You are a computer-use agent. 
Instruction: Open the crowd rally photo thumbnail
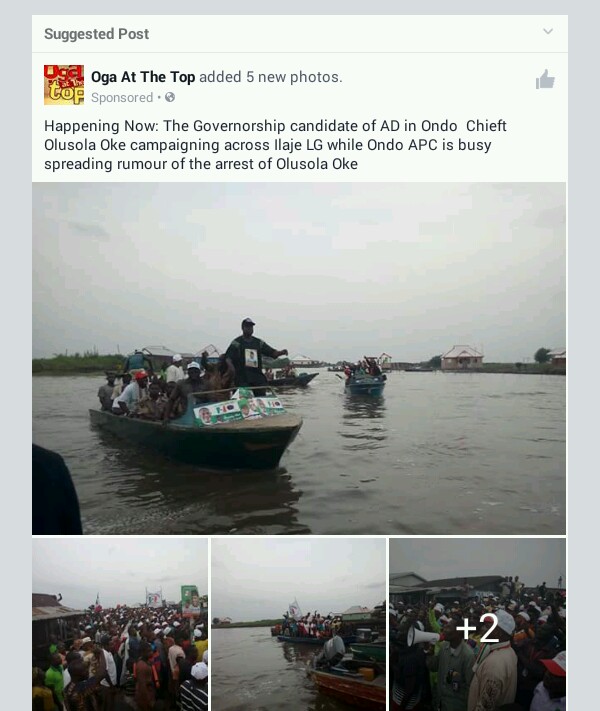(120, 624)
